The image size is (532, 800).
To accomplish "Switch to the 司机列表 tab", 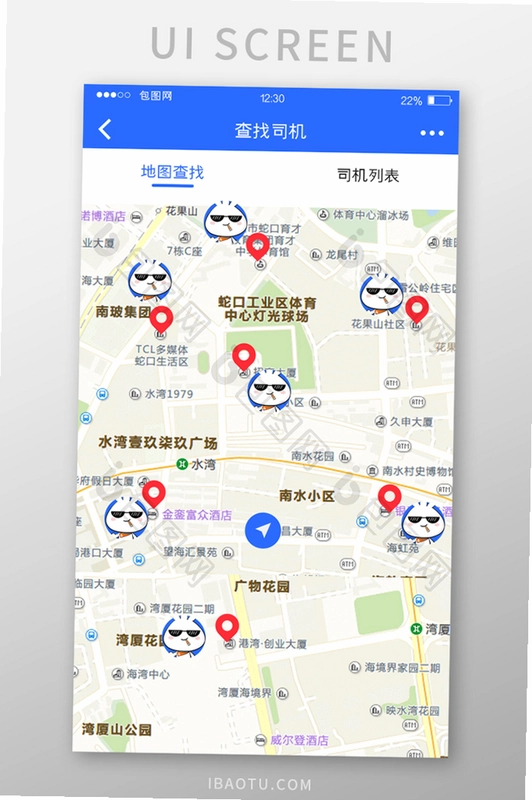I will [x=368, y=176].
